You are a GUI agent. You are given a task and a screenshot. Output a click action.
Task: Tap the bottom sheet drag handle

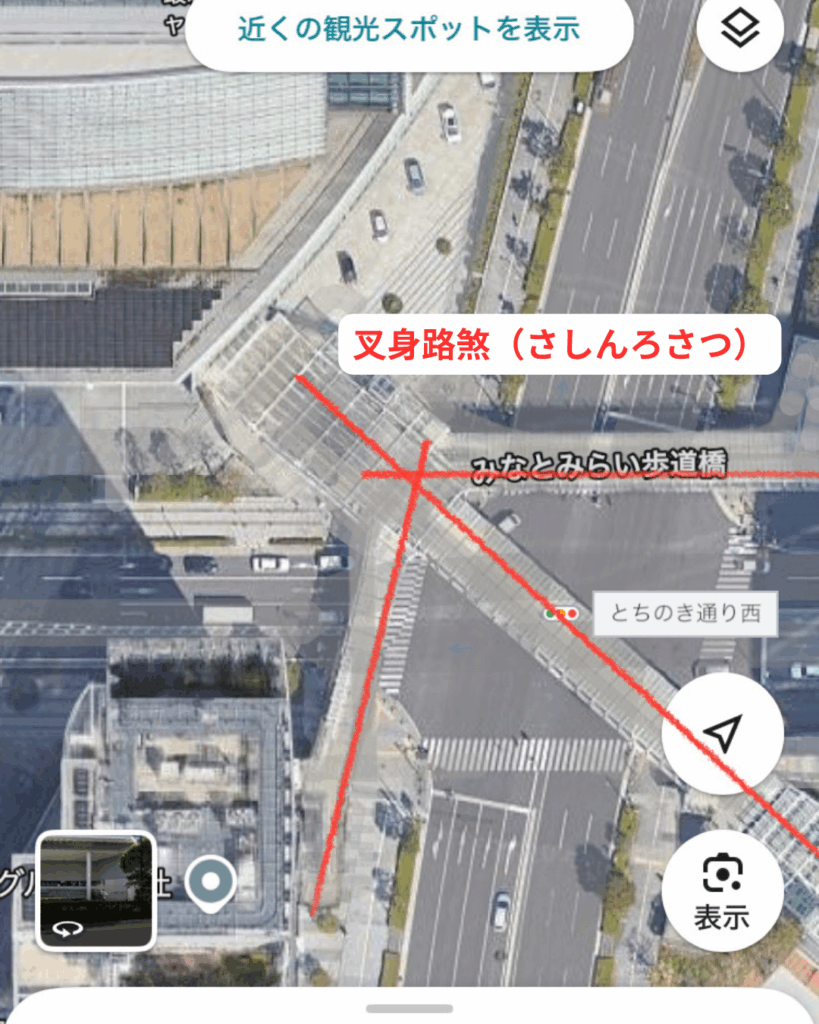coord(409,1009)
